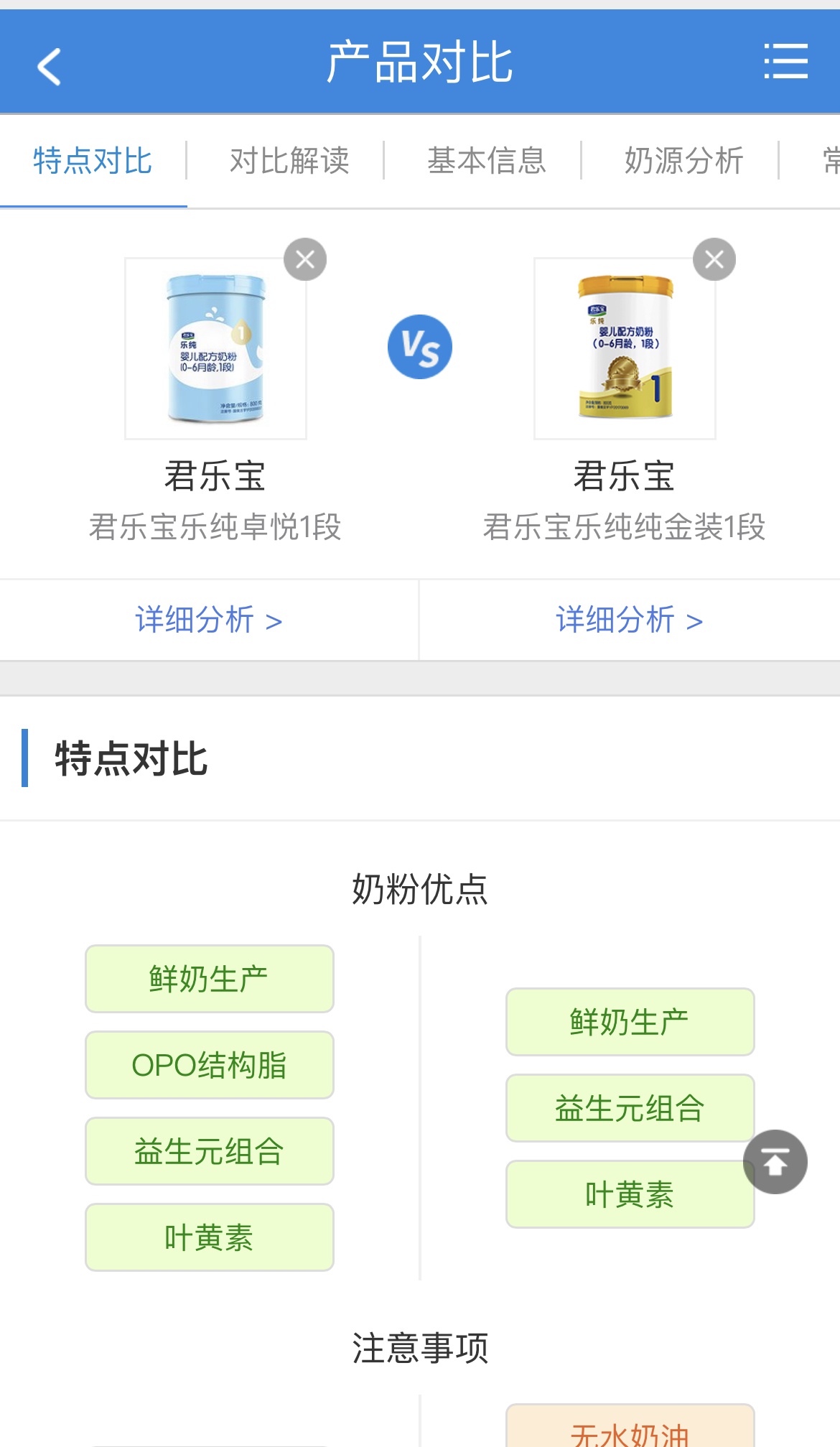Viewport: 840px width, 1447px height.
Task: Remove 君乐宝乐纯卓悦1段 from comparison
Action: [305, 259]
